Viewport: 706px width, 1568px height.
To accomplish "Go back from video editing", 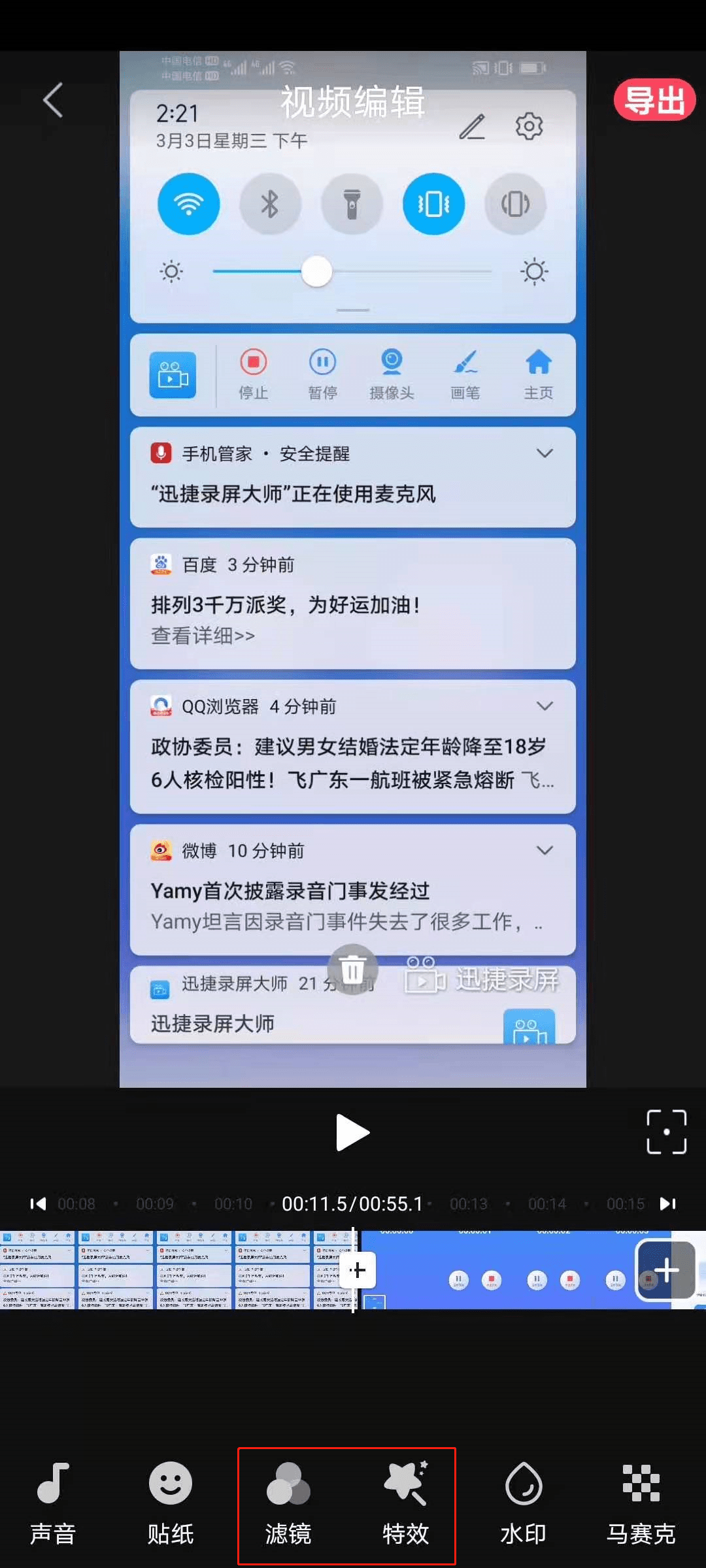I will tap(53, 100).
